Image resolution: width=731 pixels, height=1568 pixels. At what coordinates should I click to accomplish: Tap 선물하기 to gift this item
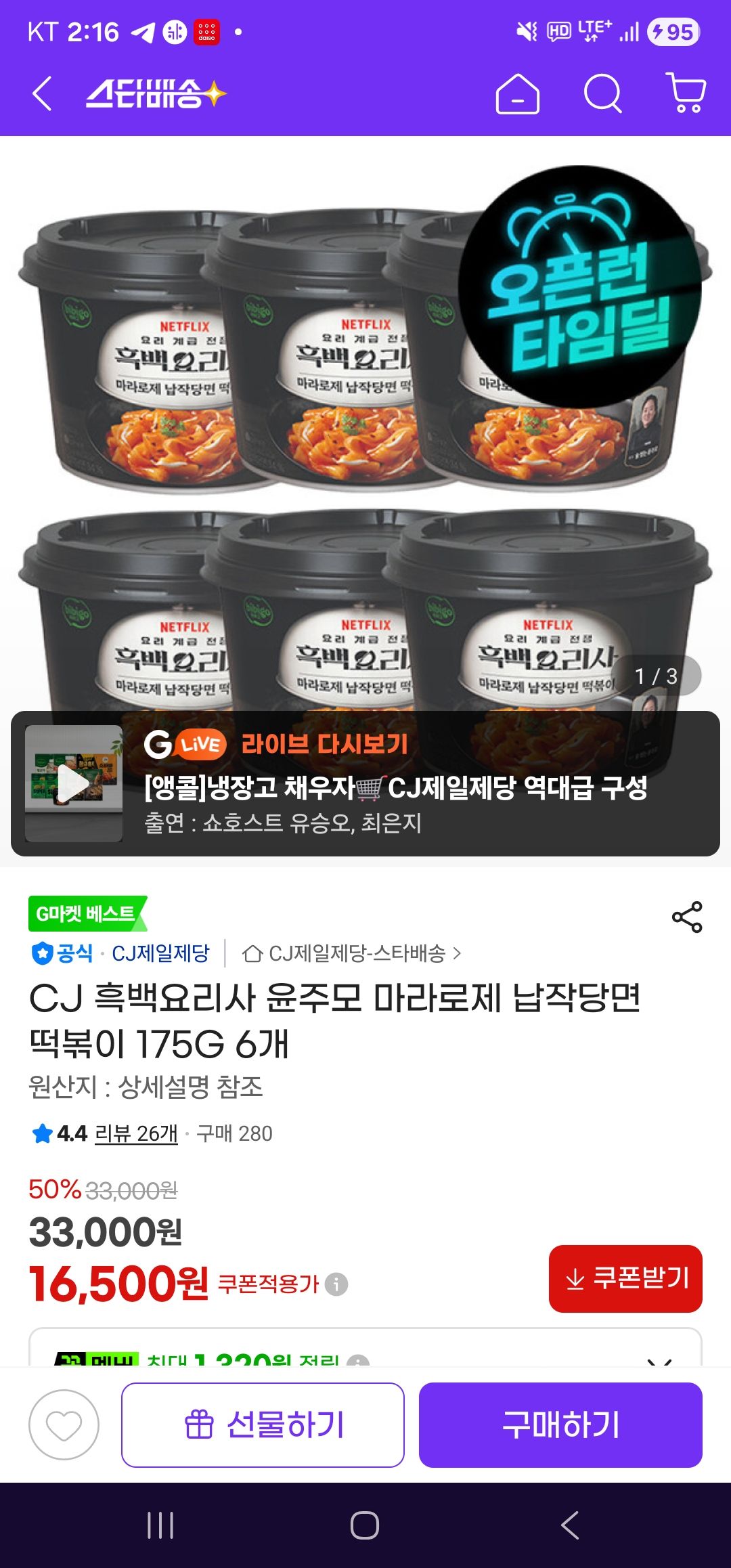(x=263, y=1425)
